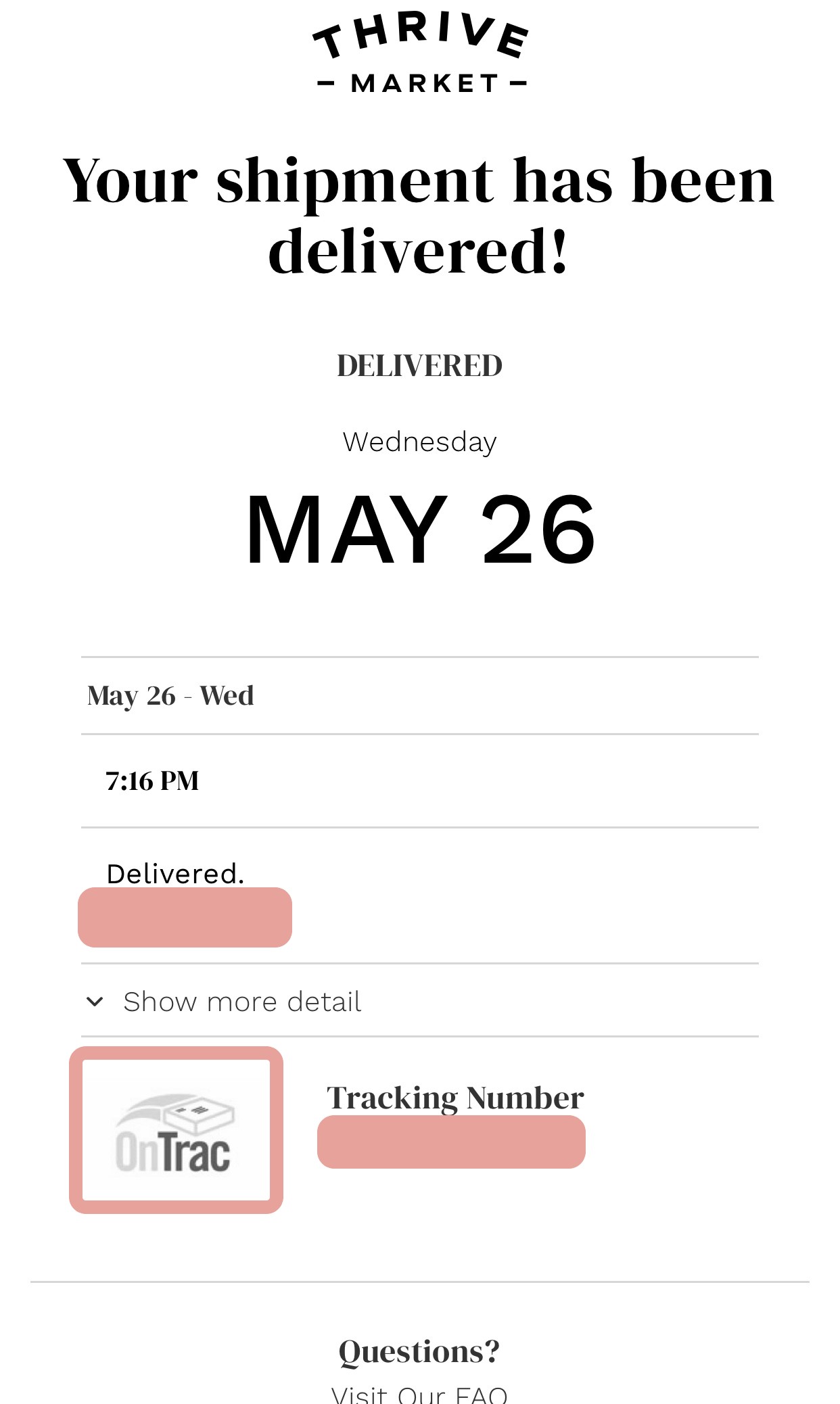Open the Visit Our FAQ link
840x1404 pixels.
pyautogui.click(x=419, y=1394)
